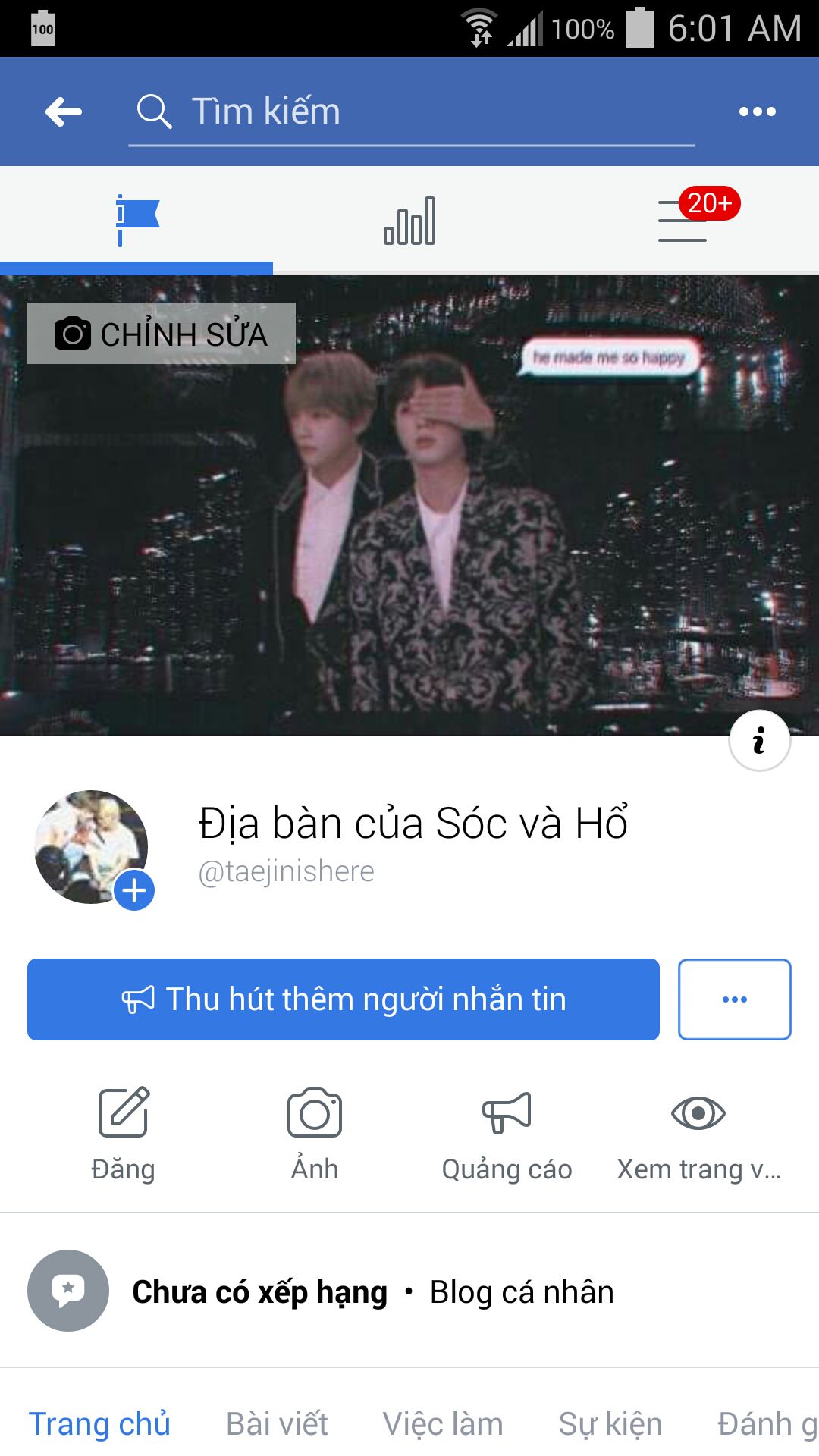
Task: Open the page info icon
Action: tap(759, 740)
